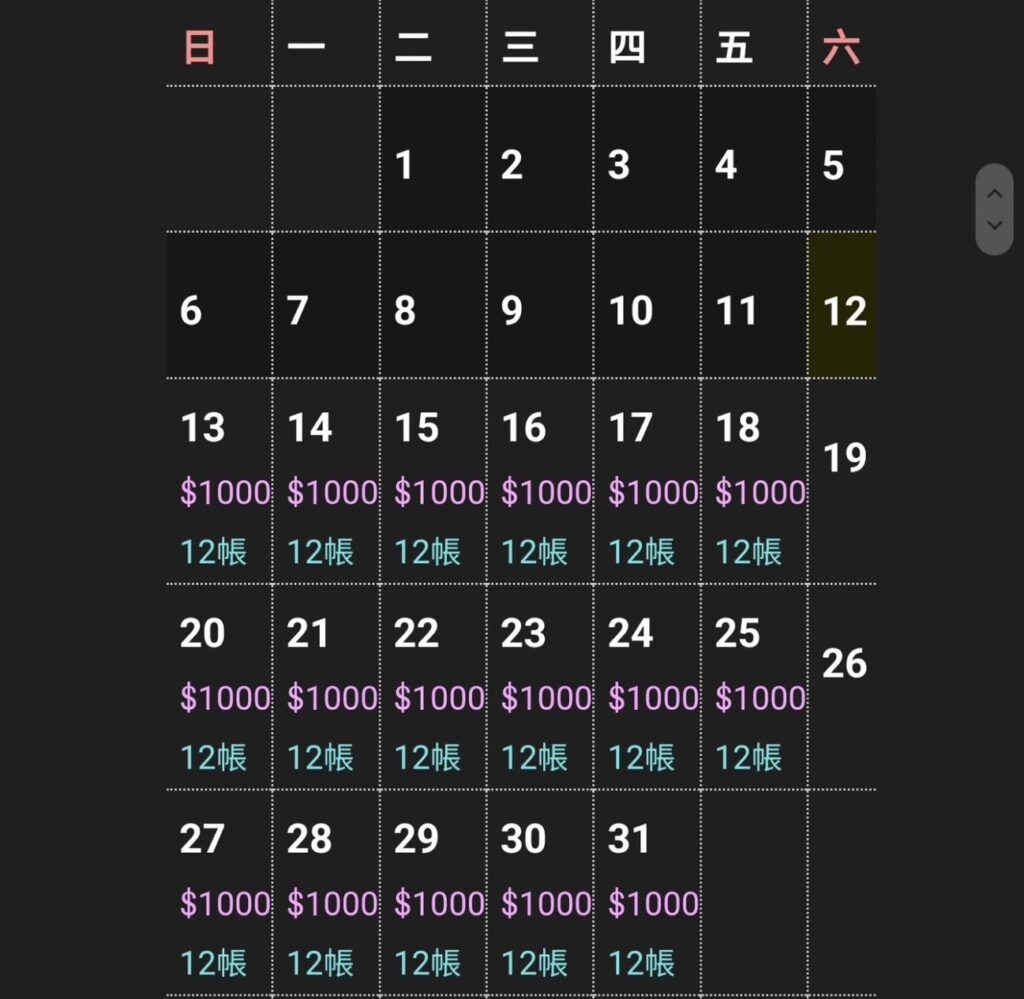Select the 27th date cell
The width and height of the screenshot is (1024, 999).
[x=219, y=893]
